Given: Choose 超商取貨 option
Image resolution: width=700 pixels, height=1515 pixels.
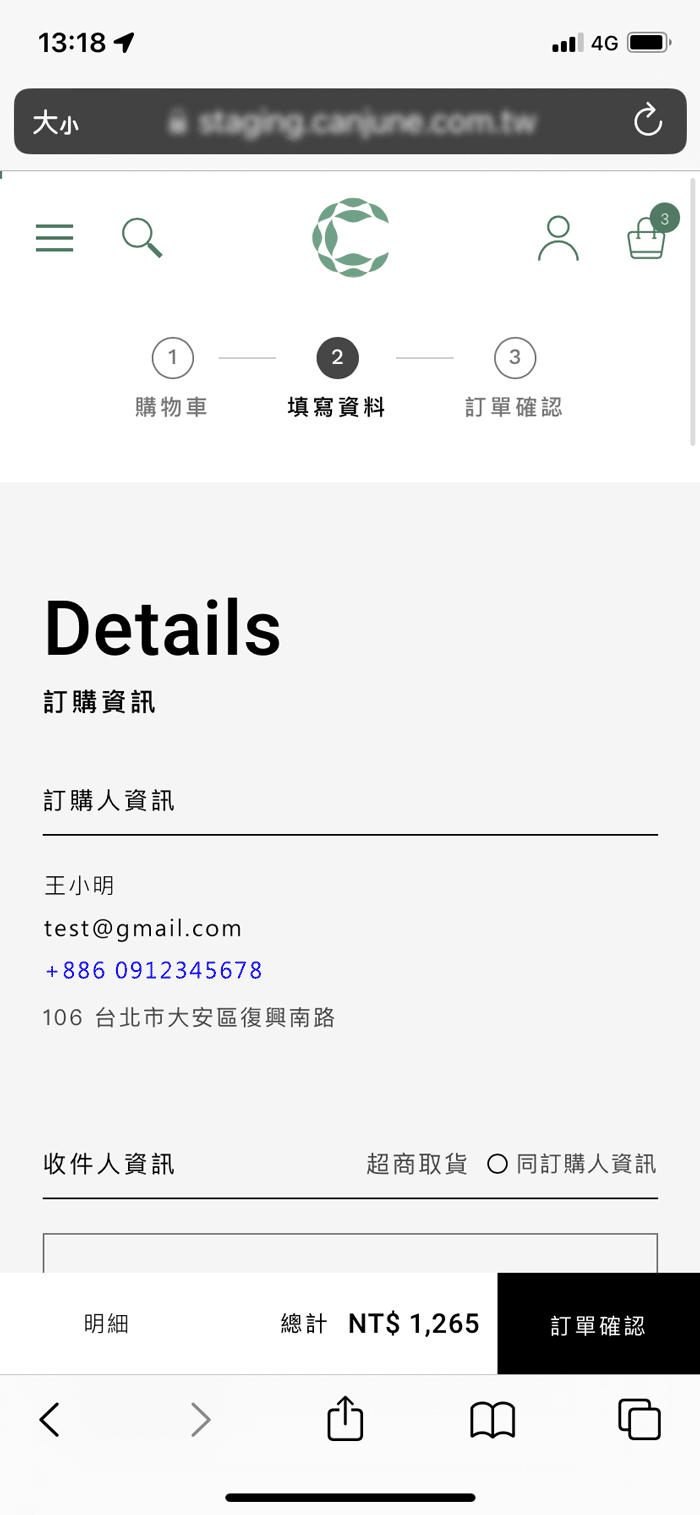Looking at the screenshot, I should (417, 1164).
